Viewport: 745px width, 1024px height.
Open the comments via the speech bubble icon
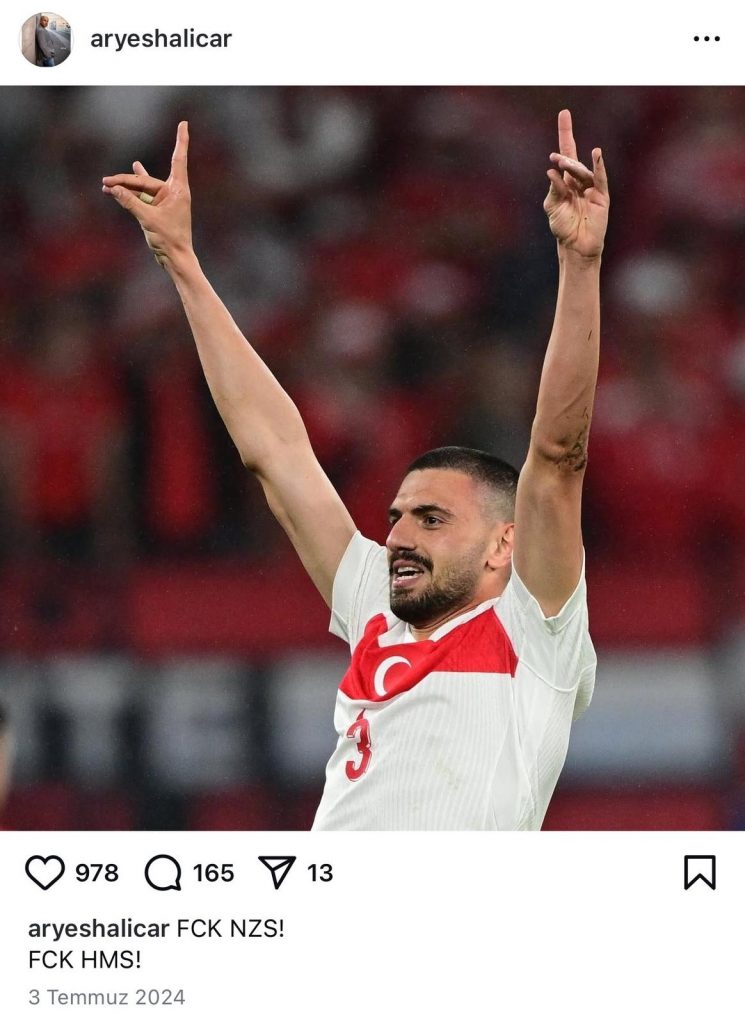[163, 872]
